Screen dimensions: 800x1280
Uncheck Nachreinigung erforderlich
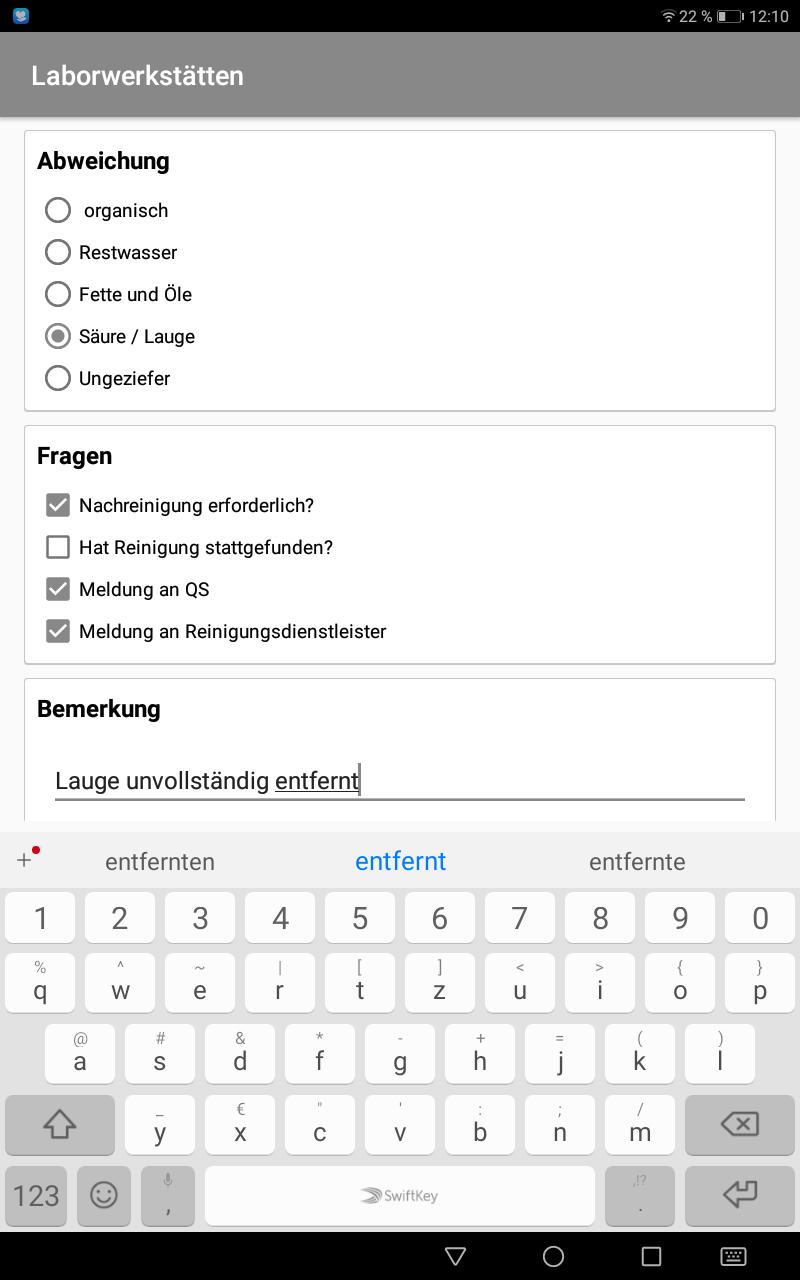tap(58, 505)
